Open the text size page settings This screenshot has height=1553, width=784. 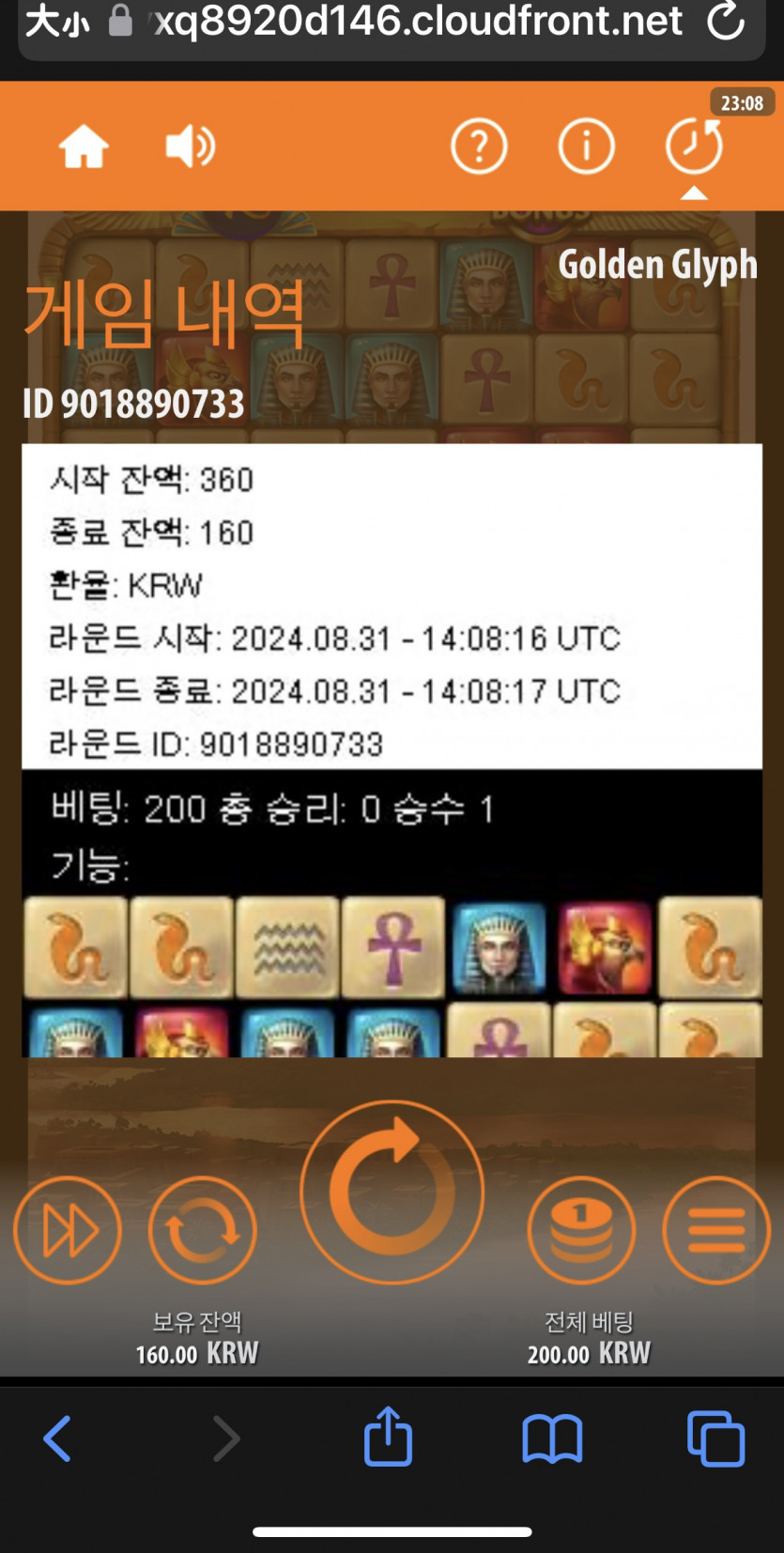pyautogui.click(x=57, y=21)
